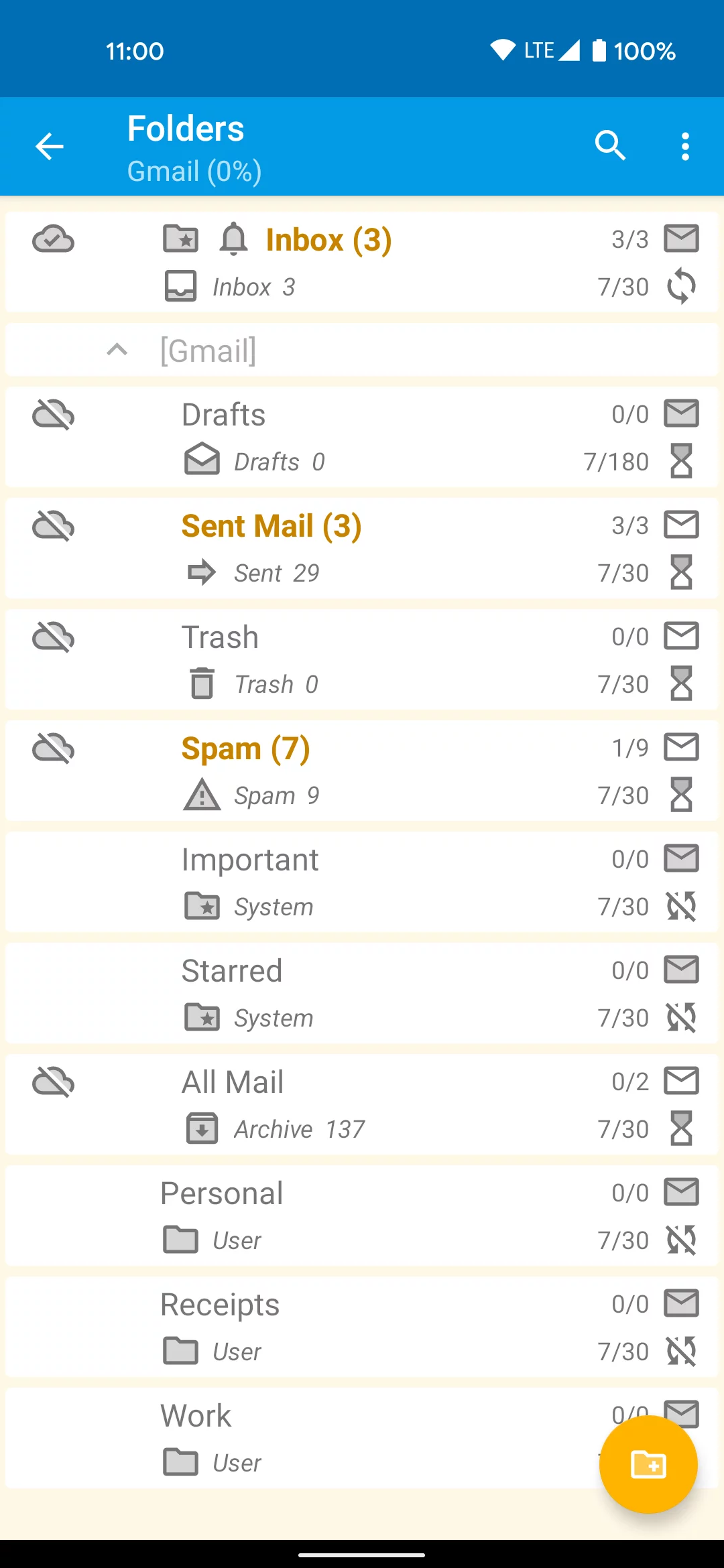Tap the archive icon in All Mail row

tap(201, 1128)
